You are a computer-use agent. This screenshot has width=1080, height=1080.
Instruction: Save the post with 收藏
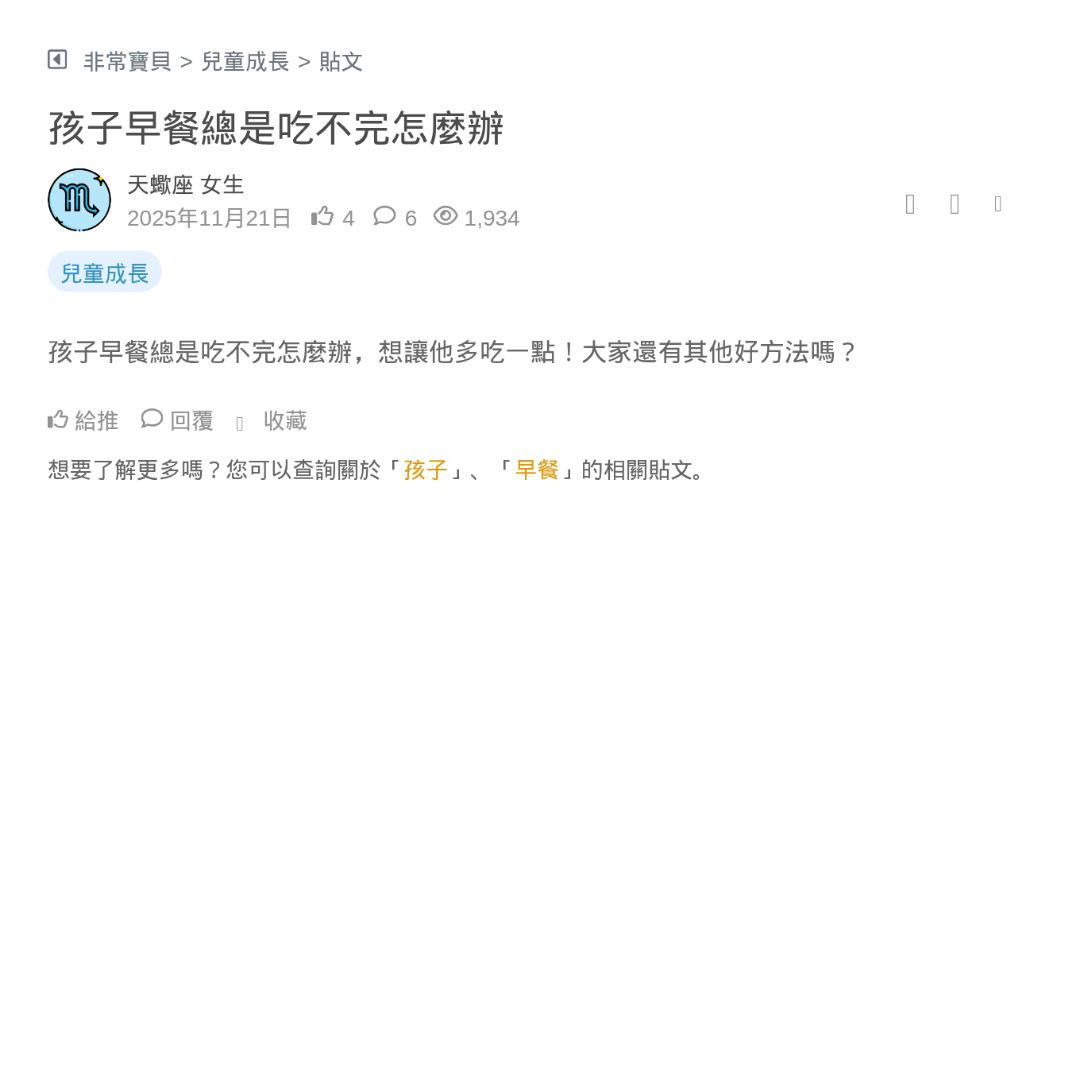click(283, 421)
